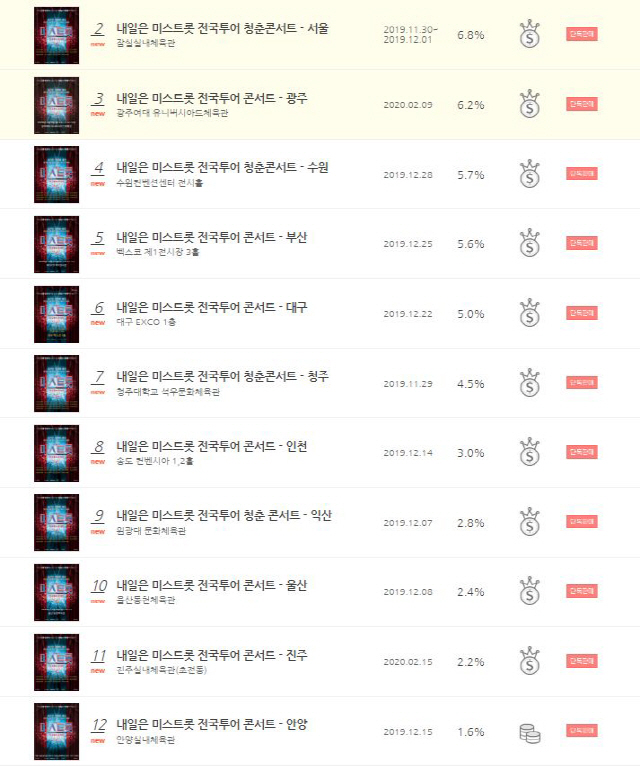Tap the poster thumbnail of rank 12 안양 concert
640x766 pixels.
click(x=56, y=732)
